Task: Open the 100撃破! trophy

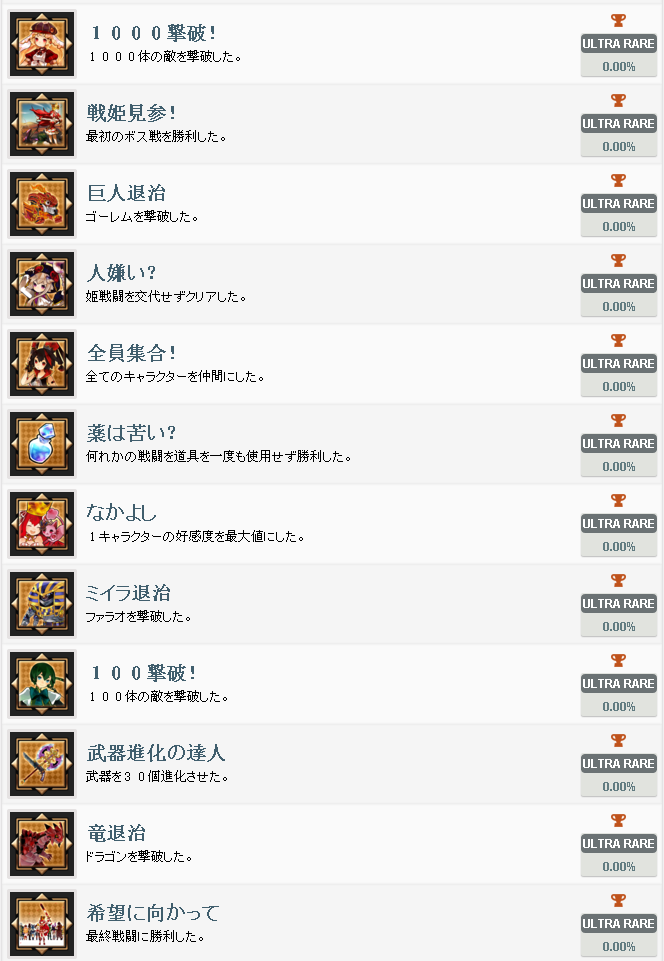Action: 142,673
